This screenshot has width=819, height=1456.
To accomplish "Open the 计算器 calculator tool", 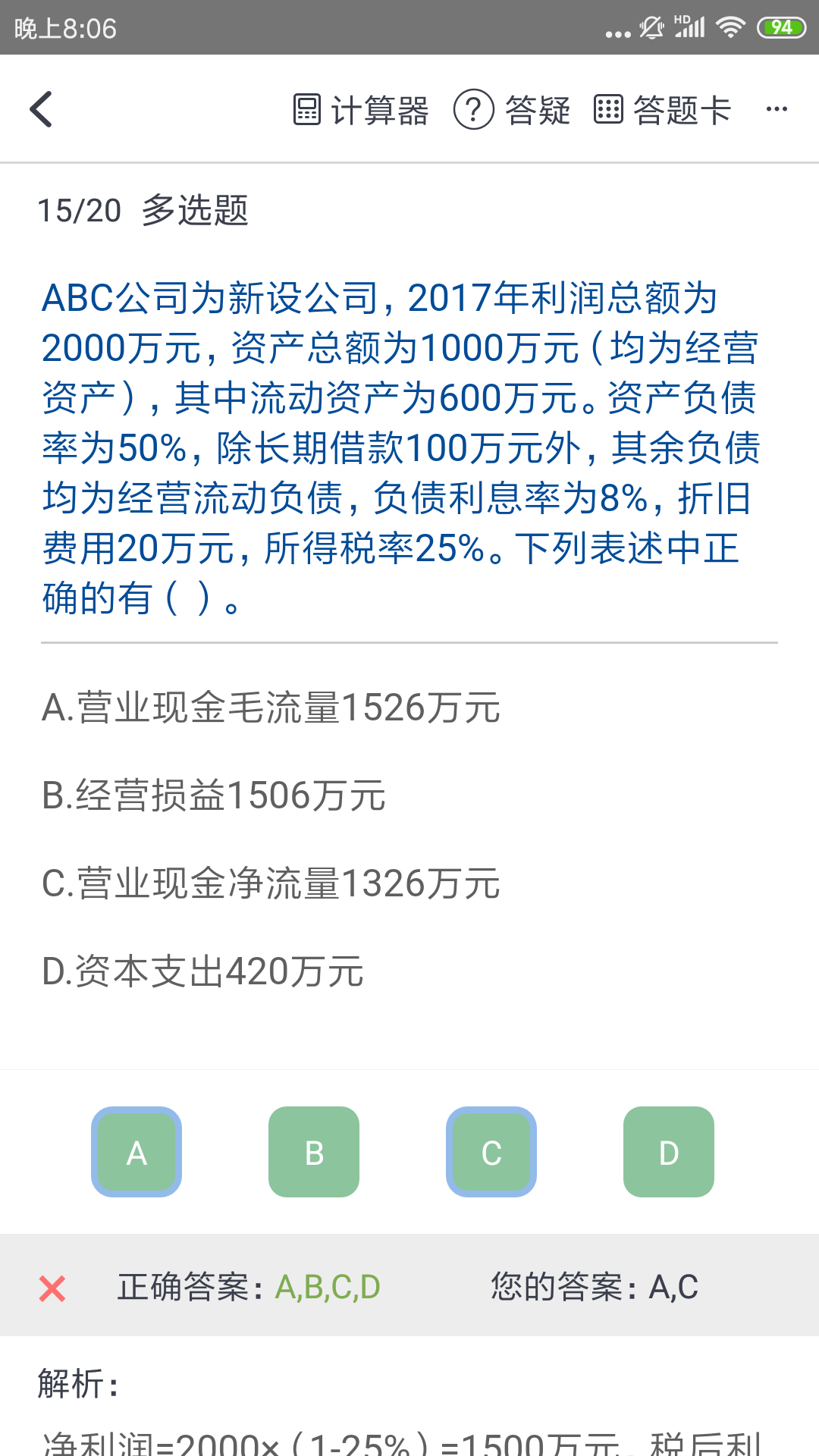I will tap(361, 110).
